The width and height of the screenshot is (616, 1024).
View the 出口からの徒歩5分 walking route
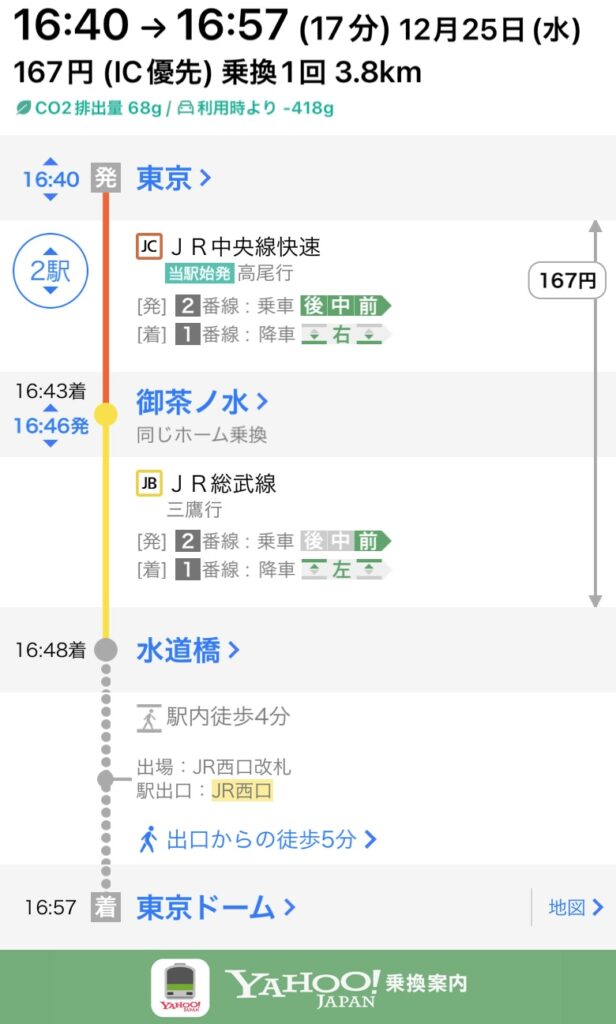[x=258, y=839]
